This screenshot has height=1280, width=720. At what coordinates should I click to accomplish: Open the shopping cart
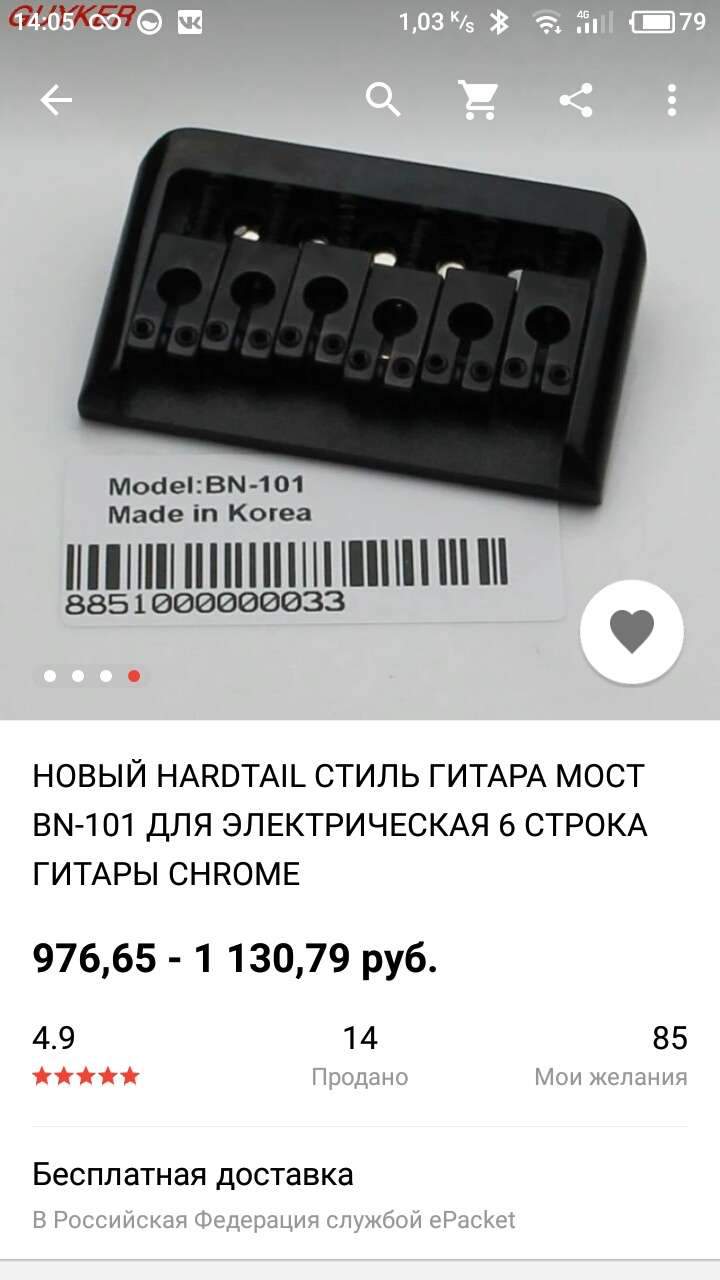[479, 100]
